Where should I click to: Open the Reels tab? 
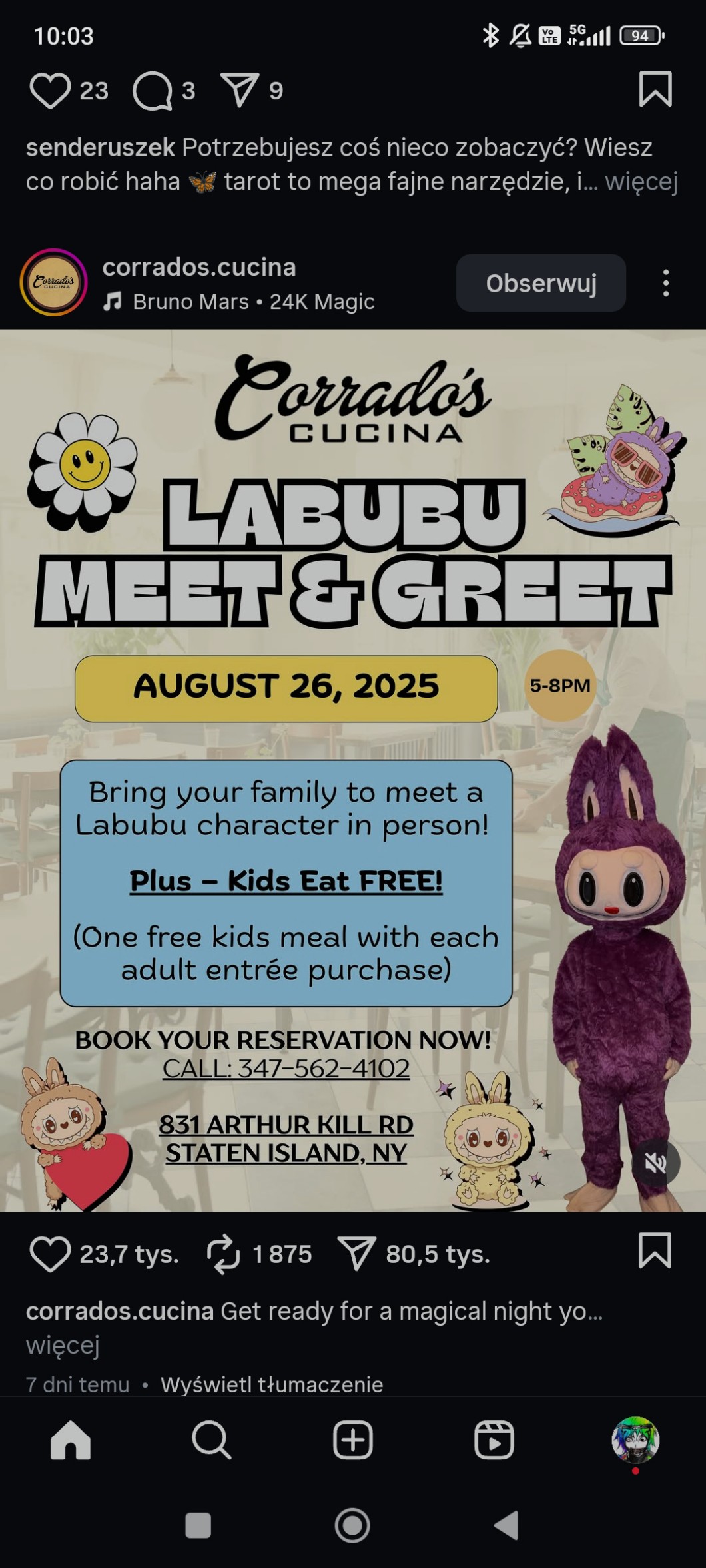(494, 1440)
